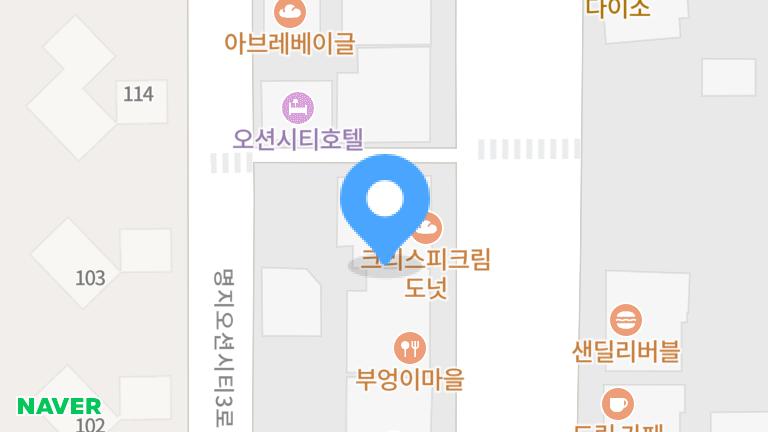The image size is (768, 432).
Task: Select the 아브레베이글 bakery marker
Action: 291,13
